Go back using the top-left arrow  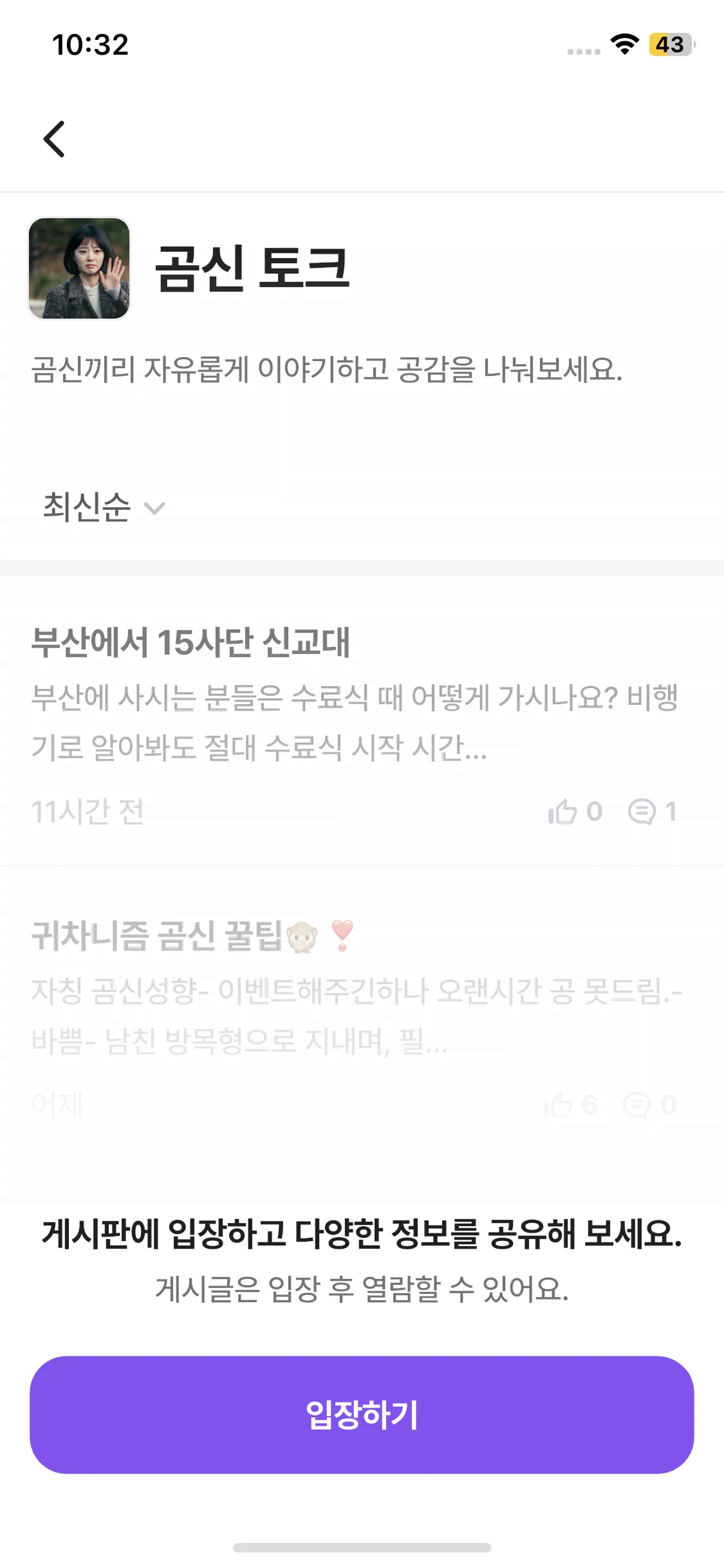coord(55,139)
